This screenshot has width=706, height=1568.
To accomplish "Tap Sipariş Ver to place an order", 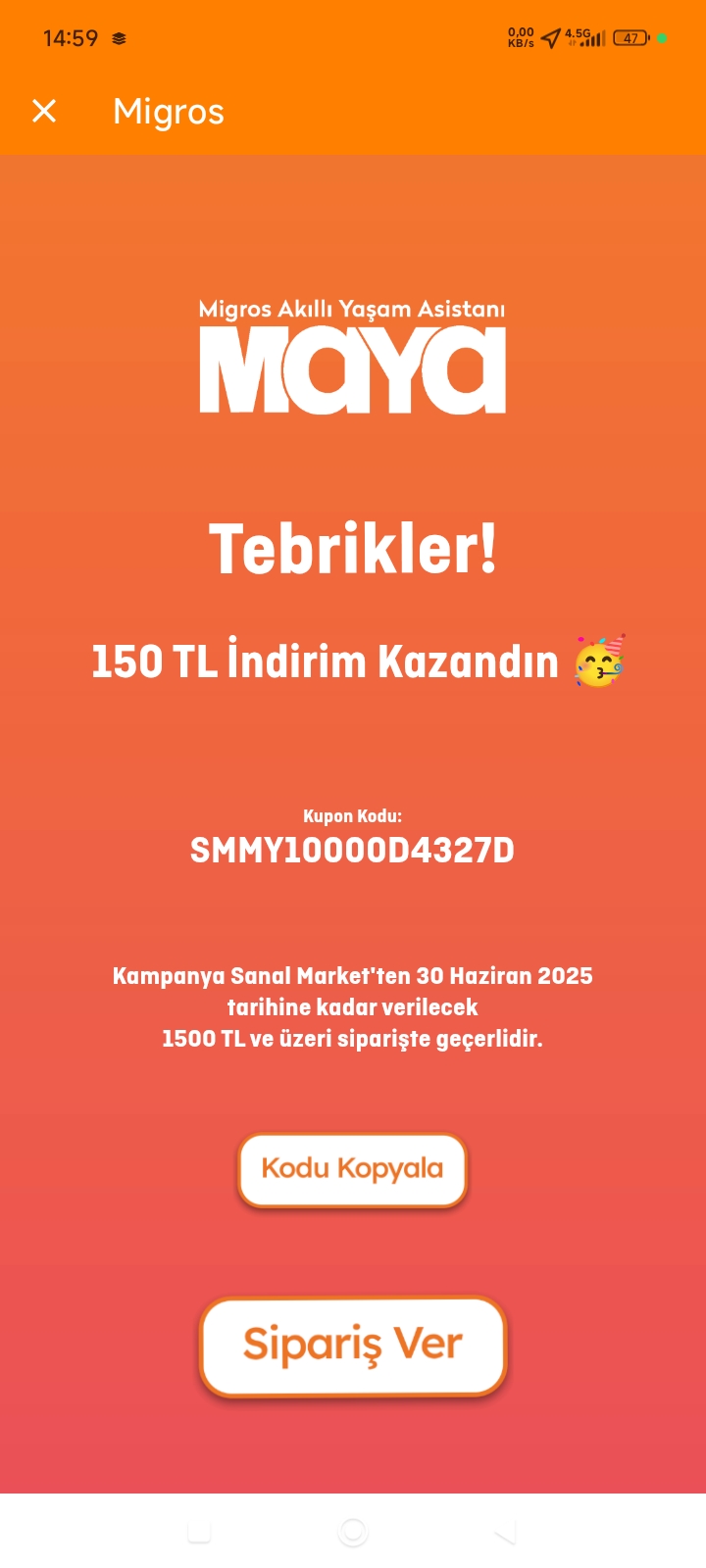I will (353, 1345).
